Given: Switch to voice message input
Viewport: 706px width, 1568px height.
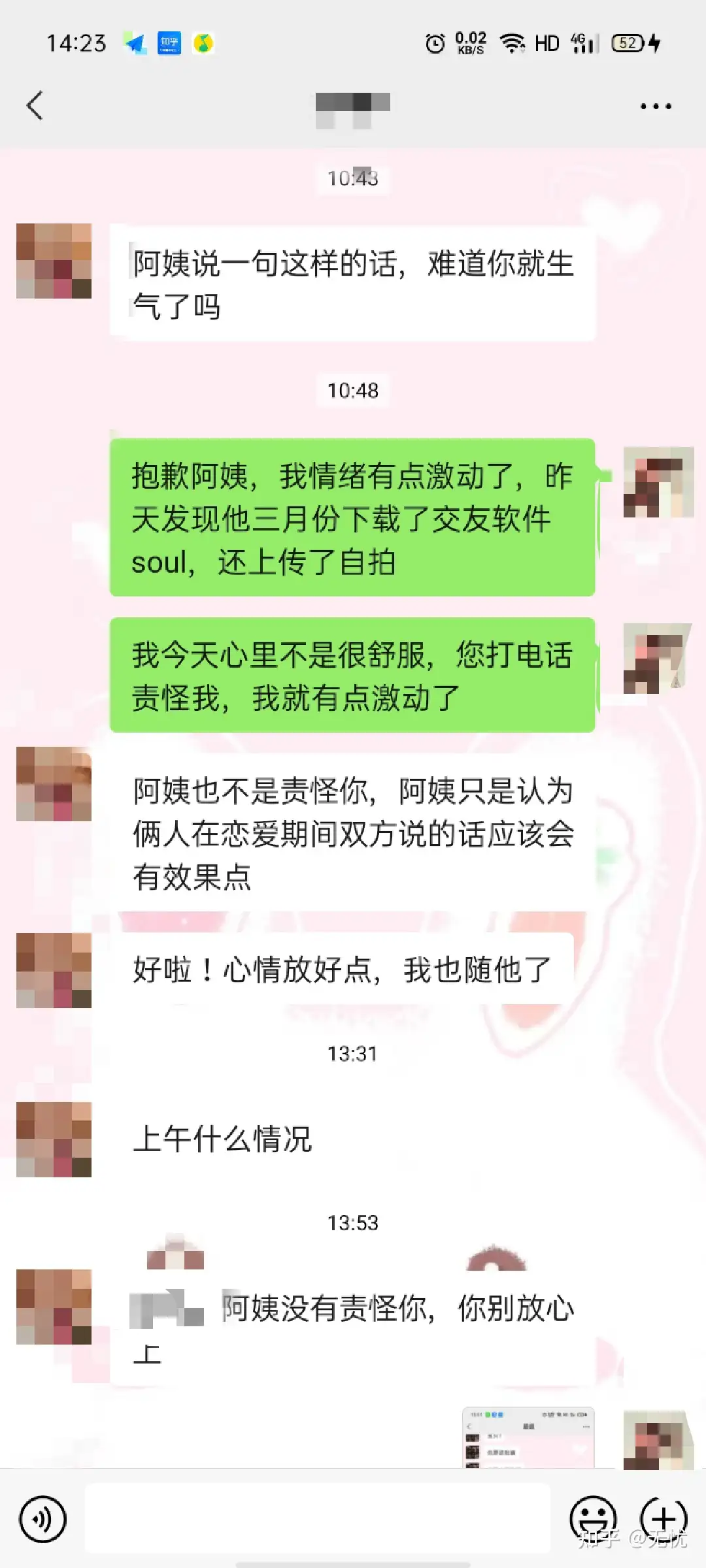Looking at the screenshot, I should [43, 1519].
